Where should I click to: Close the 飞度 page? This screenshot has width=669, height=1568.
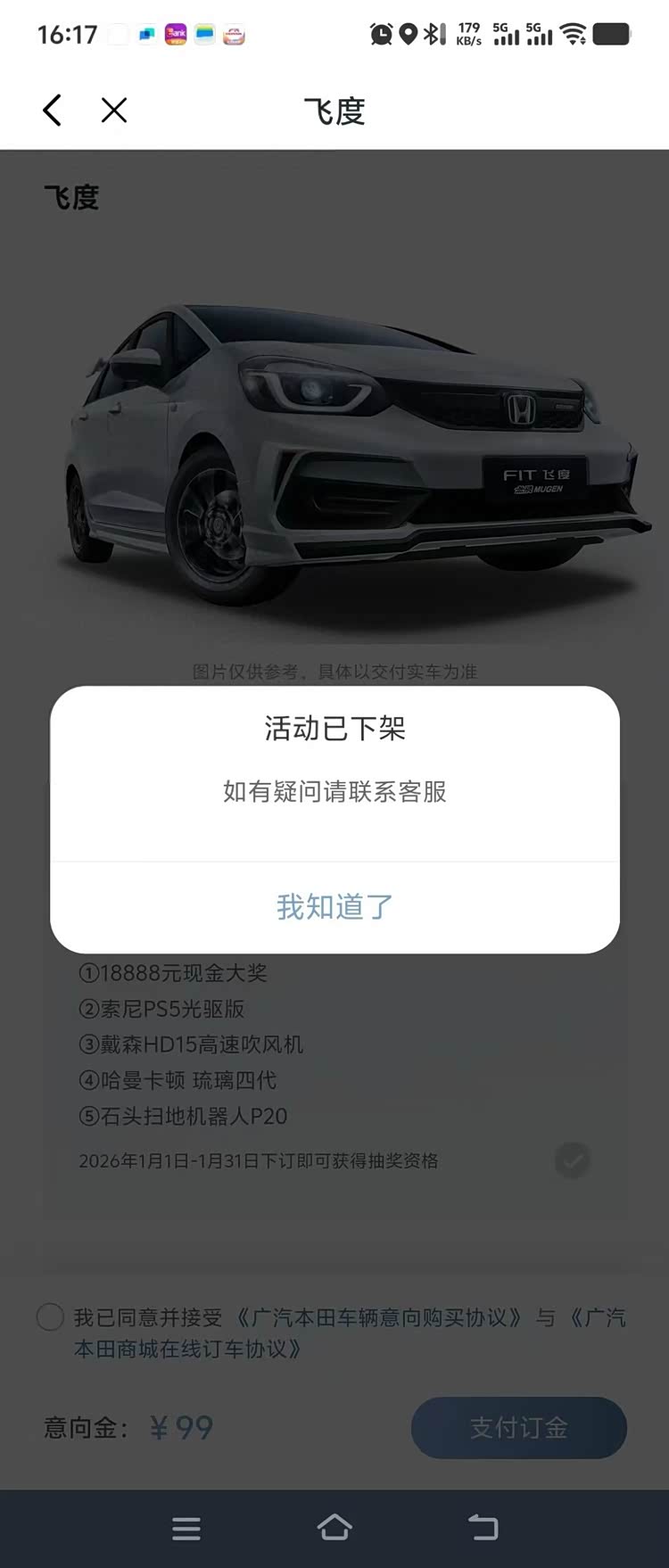pyautogui.click(x=114, y=111)
